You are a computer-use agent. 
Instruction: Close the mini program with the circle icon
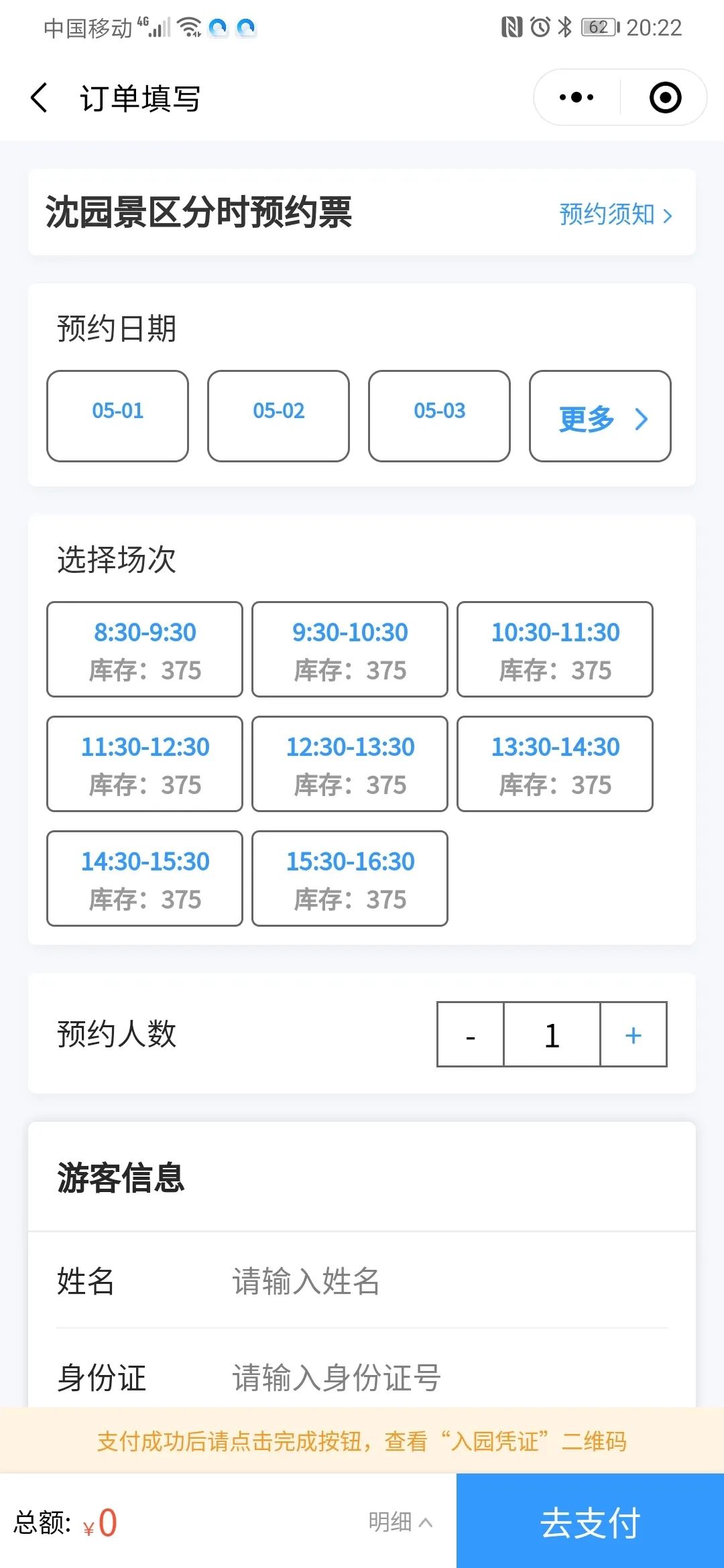665,98
